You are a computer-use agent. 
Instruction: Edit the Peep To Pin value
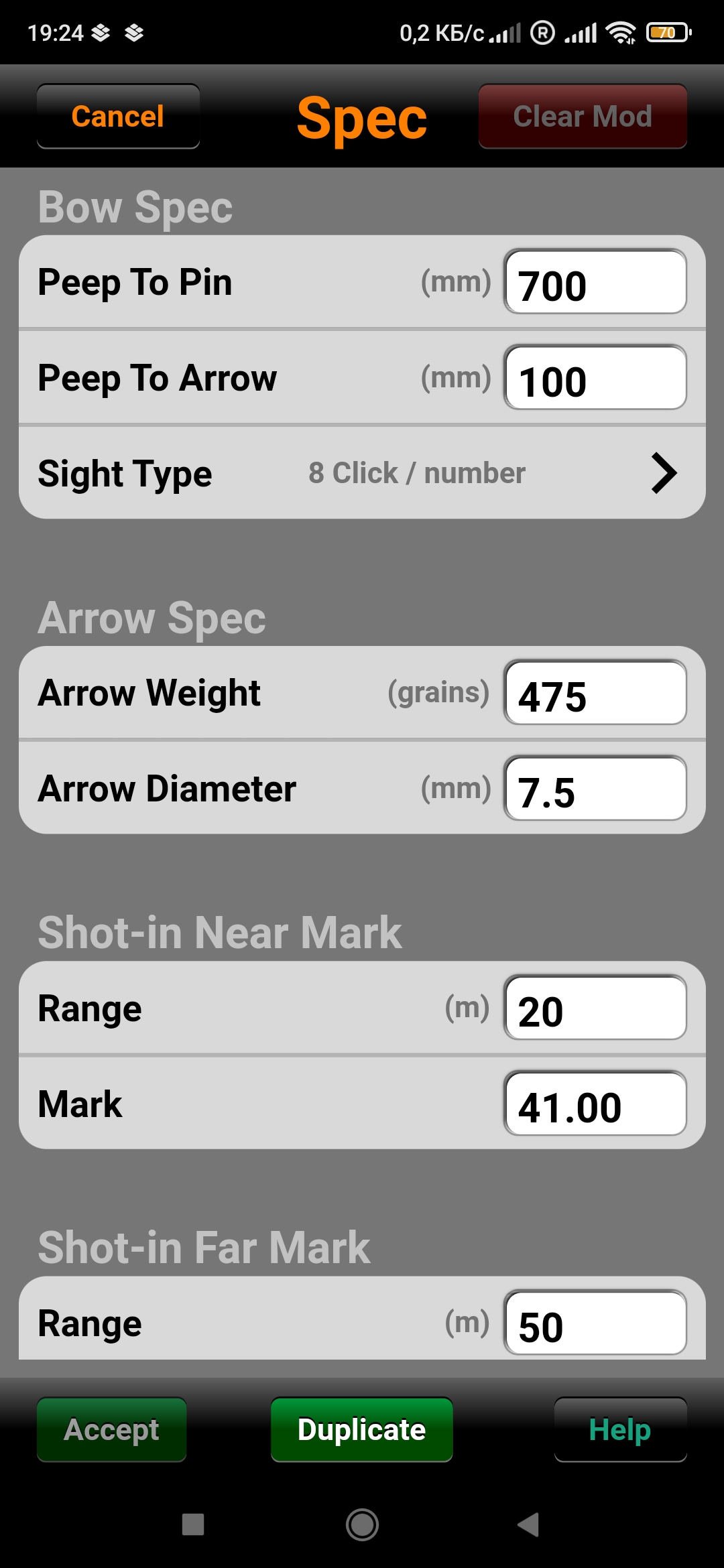pyautogui.click(x=595, y=282)
